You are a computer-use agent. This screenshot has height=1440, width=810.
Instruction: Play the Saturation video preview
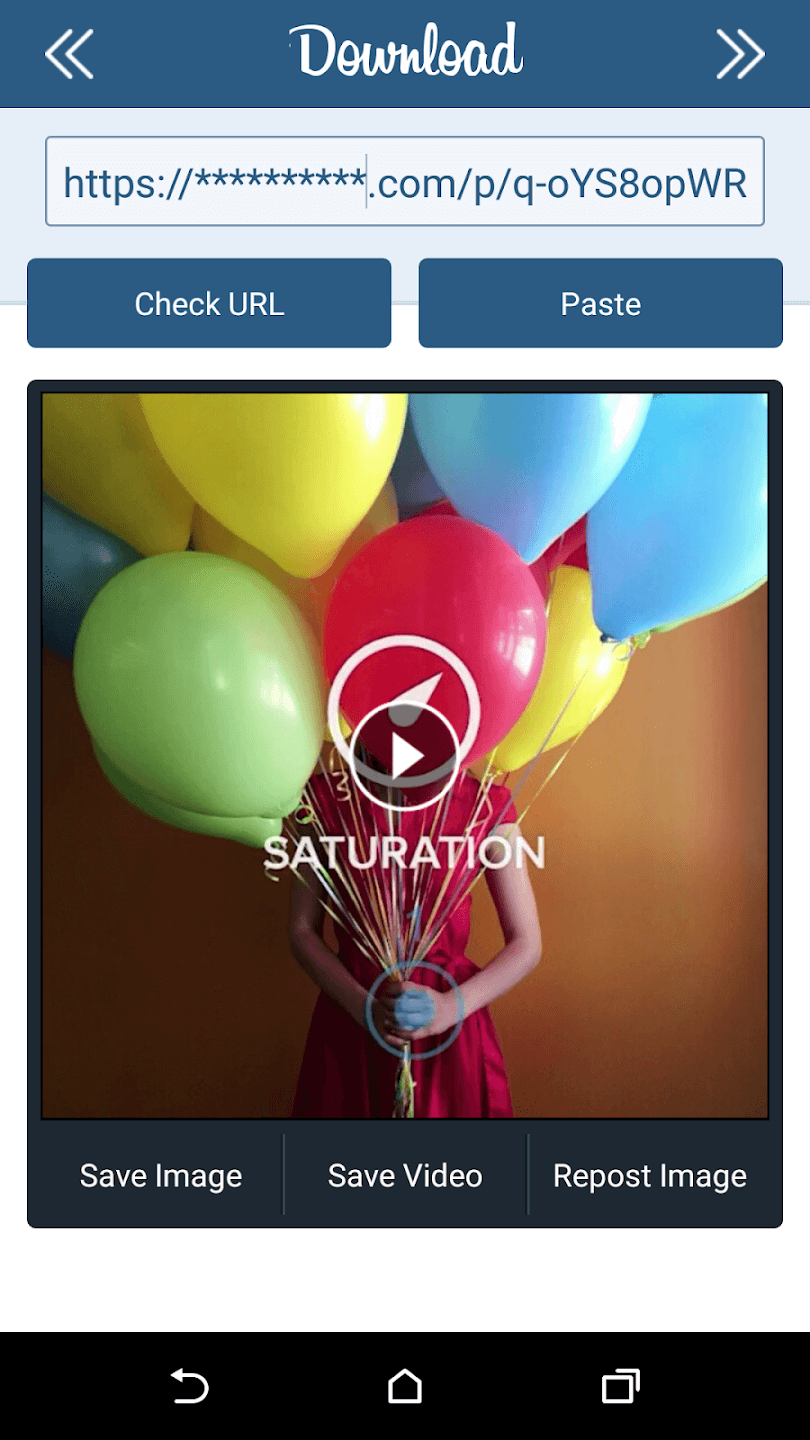click(x=405, y=755)
